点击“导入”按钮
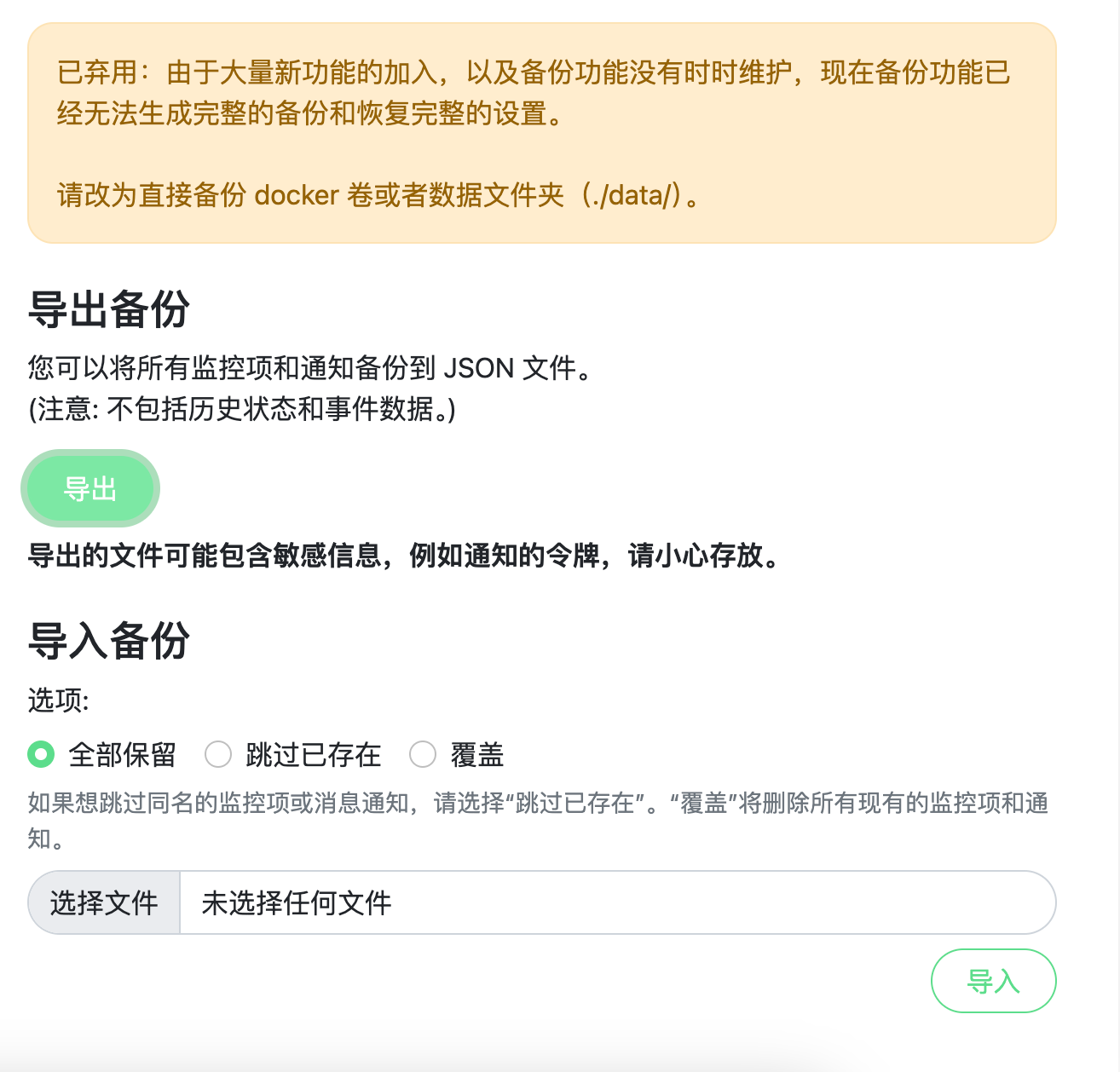Image resolution: width=1120 pixels, height=1072 pixels. (x=993, y=981)
